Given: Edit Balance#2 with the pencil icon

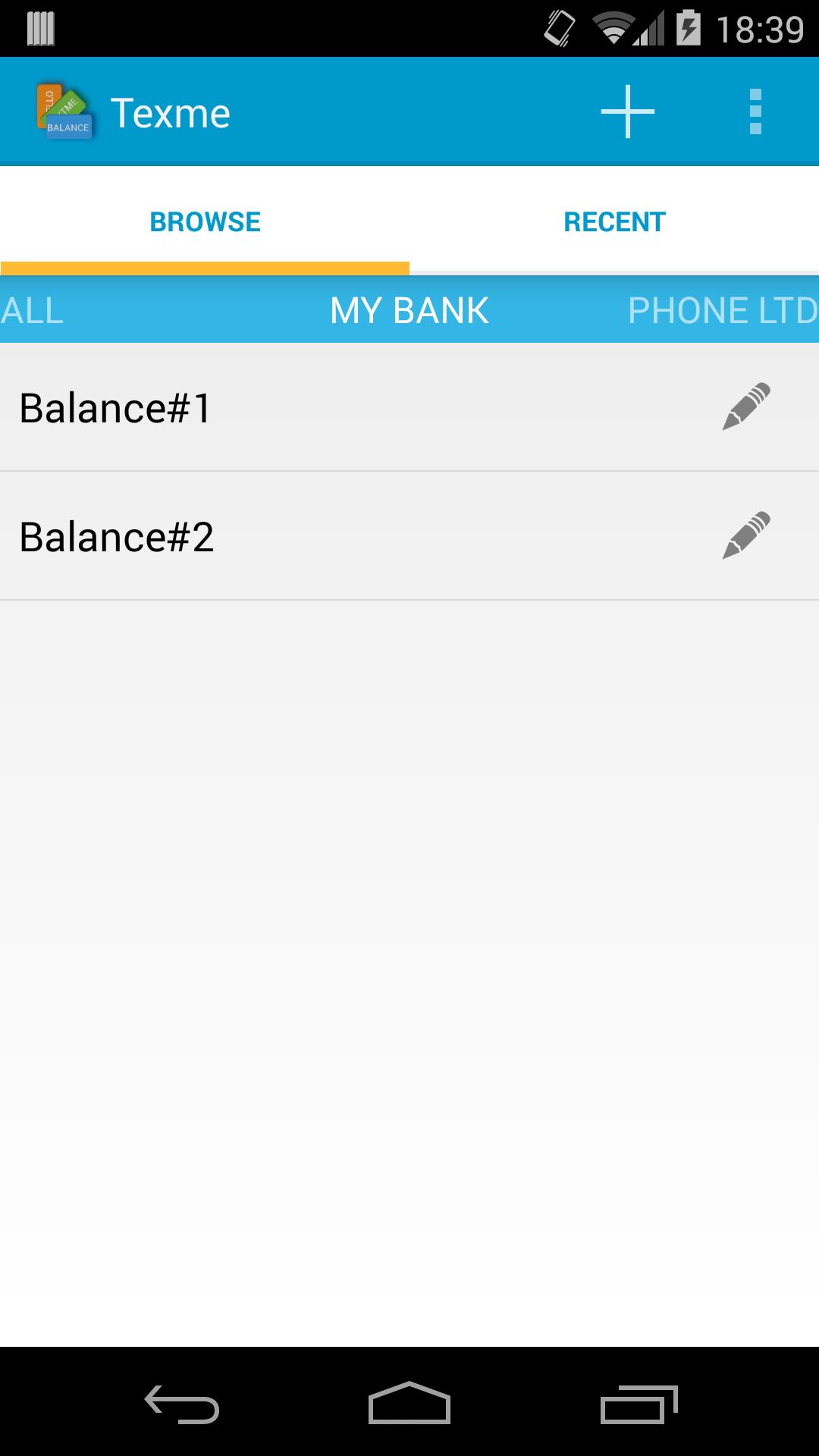Looking at the screenshot, I should click(746, 536).
